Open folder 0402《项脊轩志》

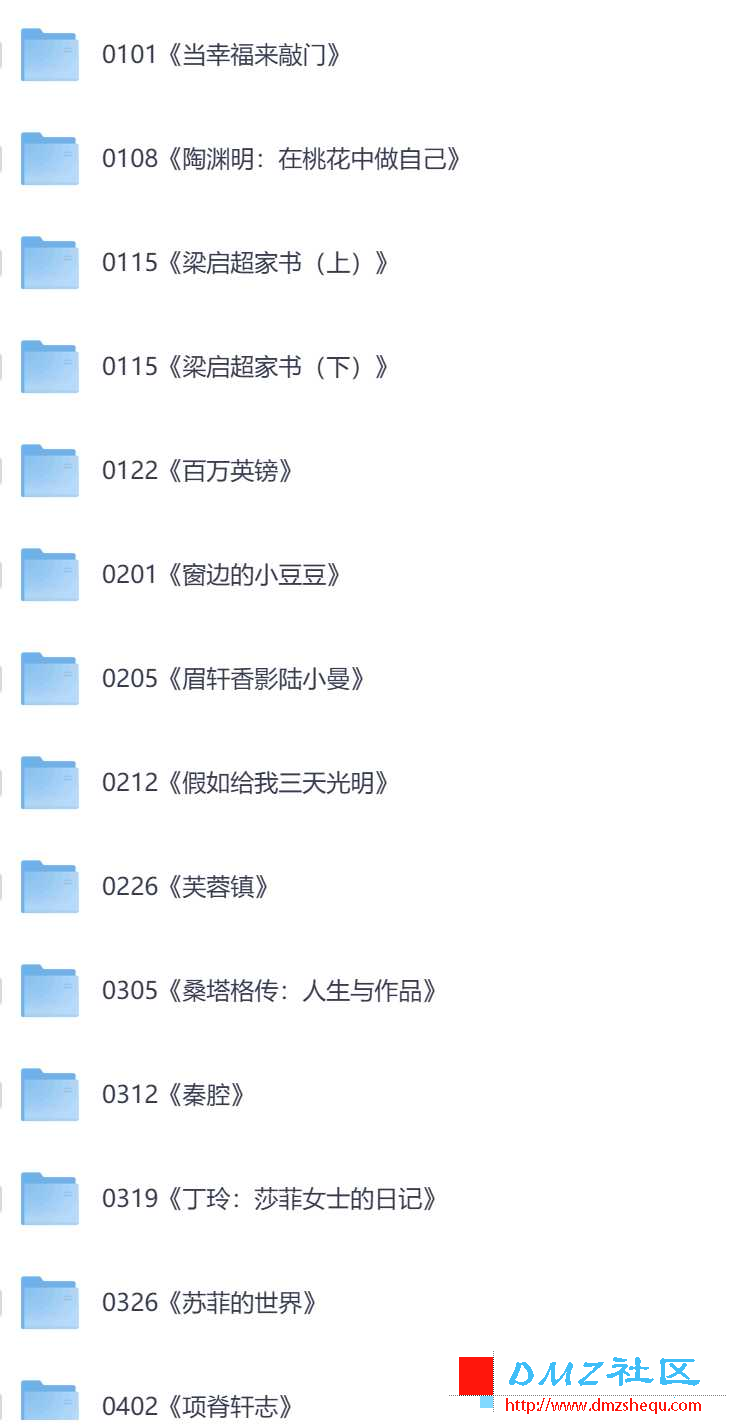pyautogui.click(x=197, y=1405)
